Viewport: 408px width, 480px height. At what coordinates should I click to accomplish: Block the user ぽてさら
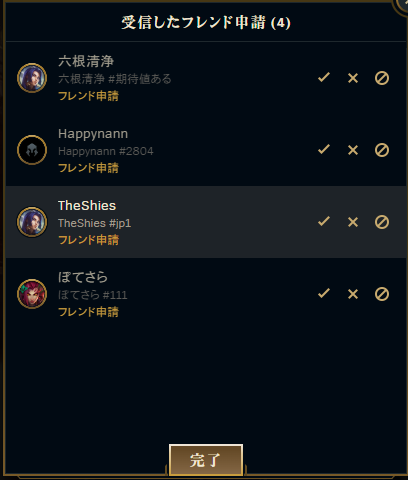click(x=382, y=294)
